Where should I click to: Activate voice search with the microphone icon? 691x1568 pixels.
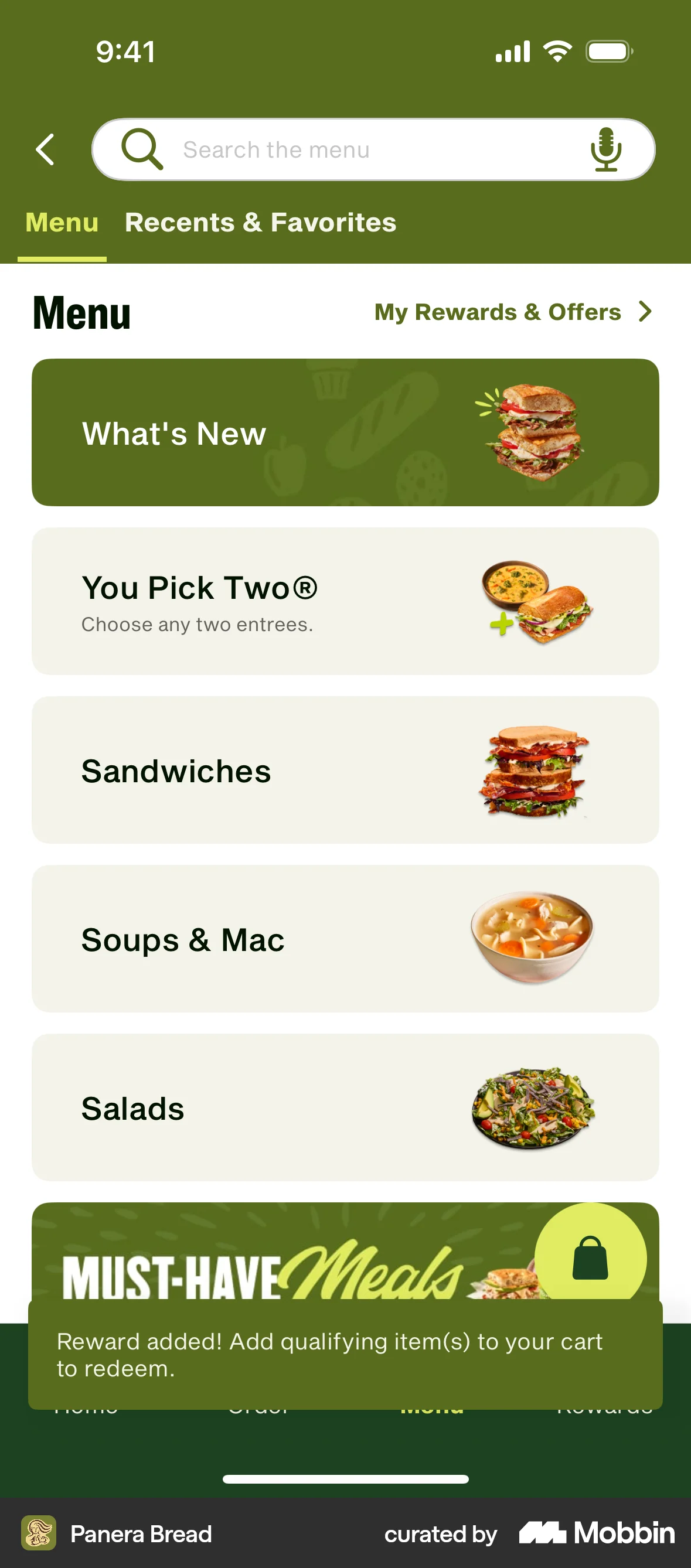click(x=607, y=149)
